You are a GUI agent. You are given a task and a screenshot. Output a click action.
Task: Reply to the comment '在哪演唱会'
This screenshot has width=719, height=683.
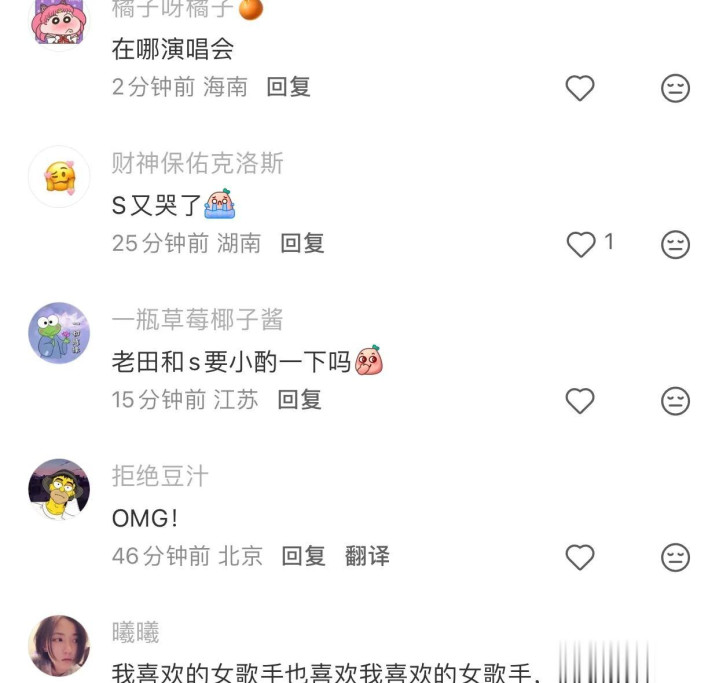[289, 87]
